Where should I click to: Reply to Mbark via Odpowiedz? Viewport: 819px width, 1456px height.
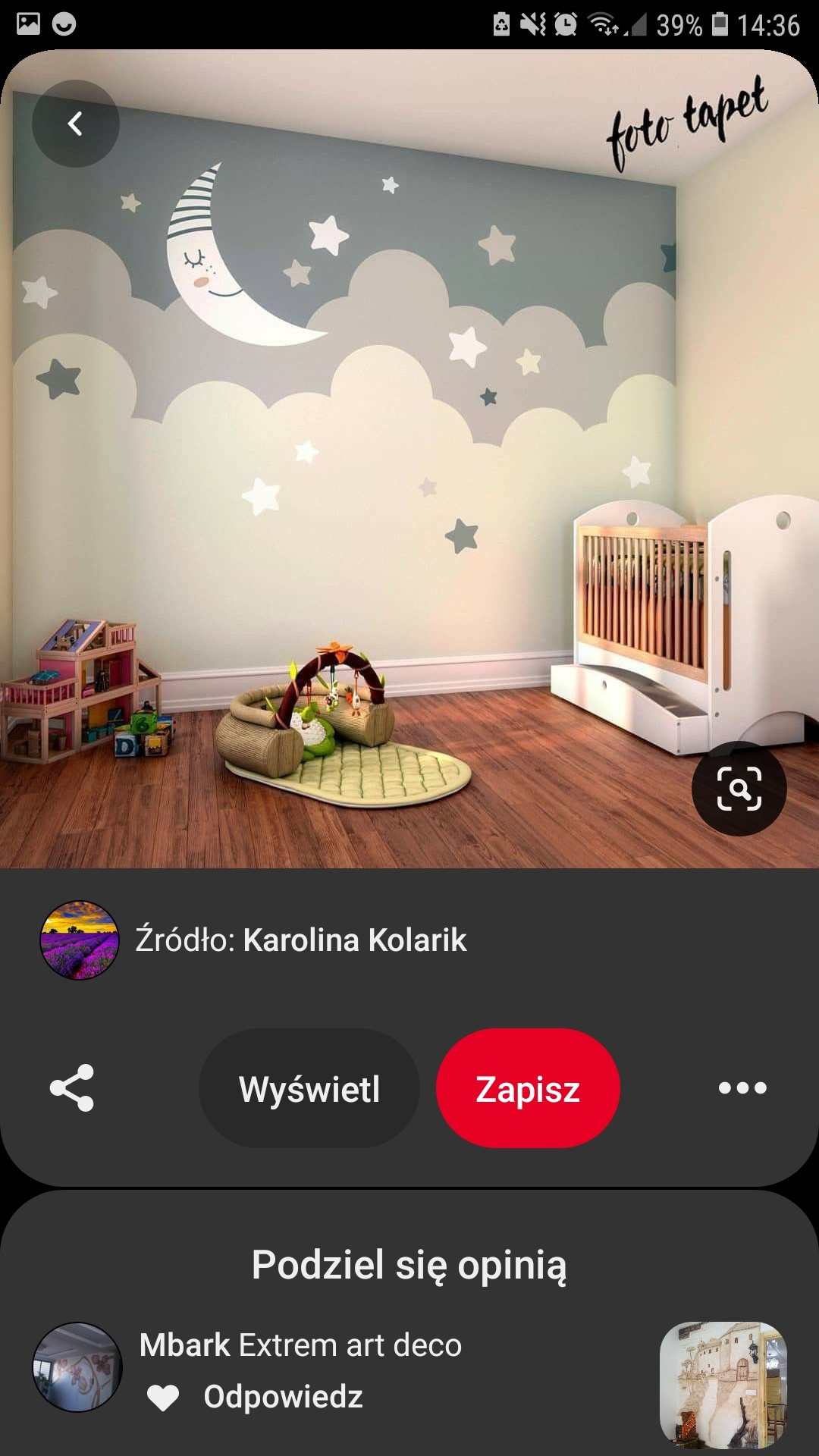283,1397
